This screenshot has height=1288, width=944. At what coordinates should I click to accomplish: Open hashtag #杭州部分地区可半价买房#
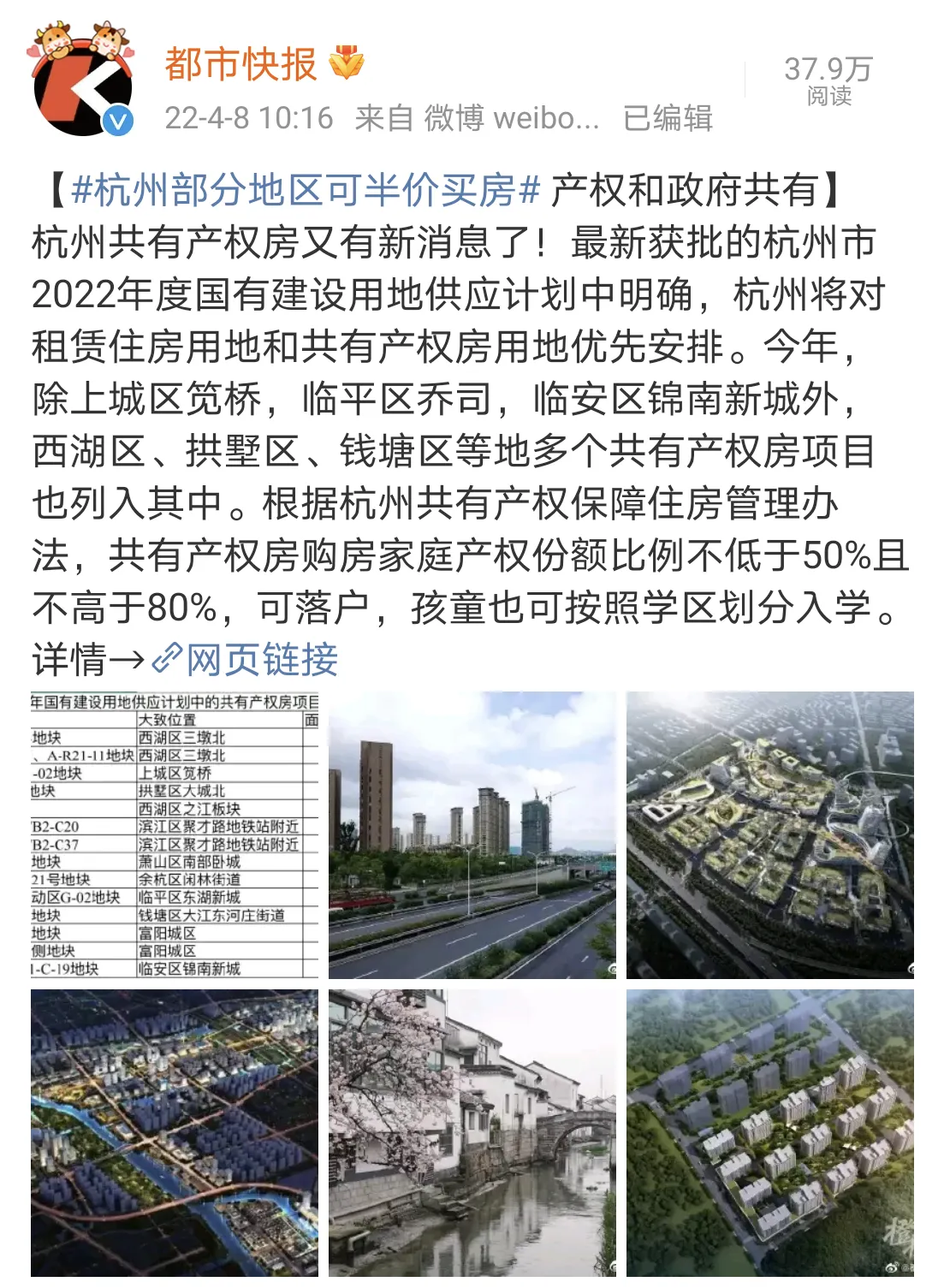coord(306,190)
